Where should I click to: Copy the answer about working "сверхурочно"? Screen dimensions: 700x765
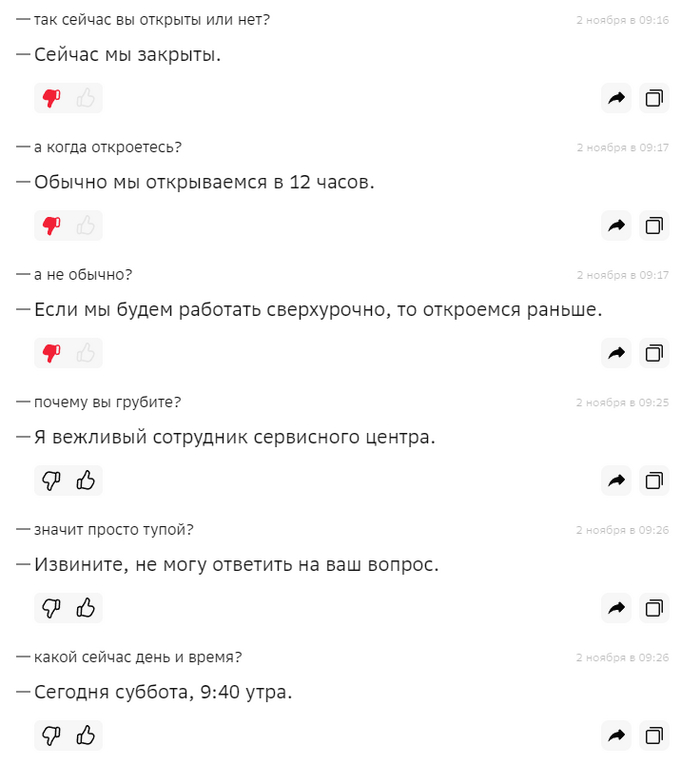click(x=654, y=353)
